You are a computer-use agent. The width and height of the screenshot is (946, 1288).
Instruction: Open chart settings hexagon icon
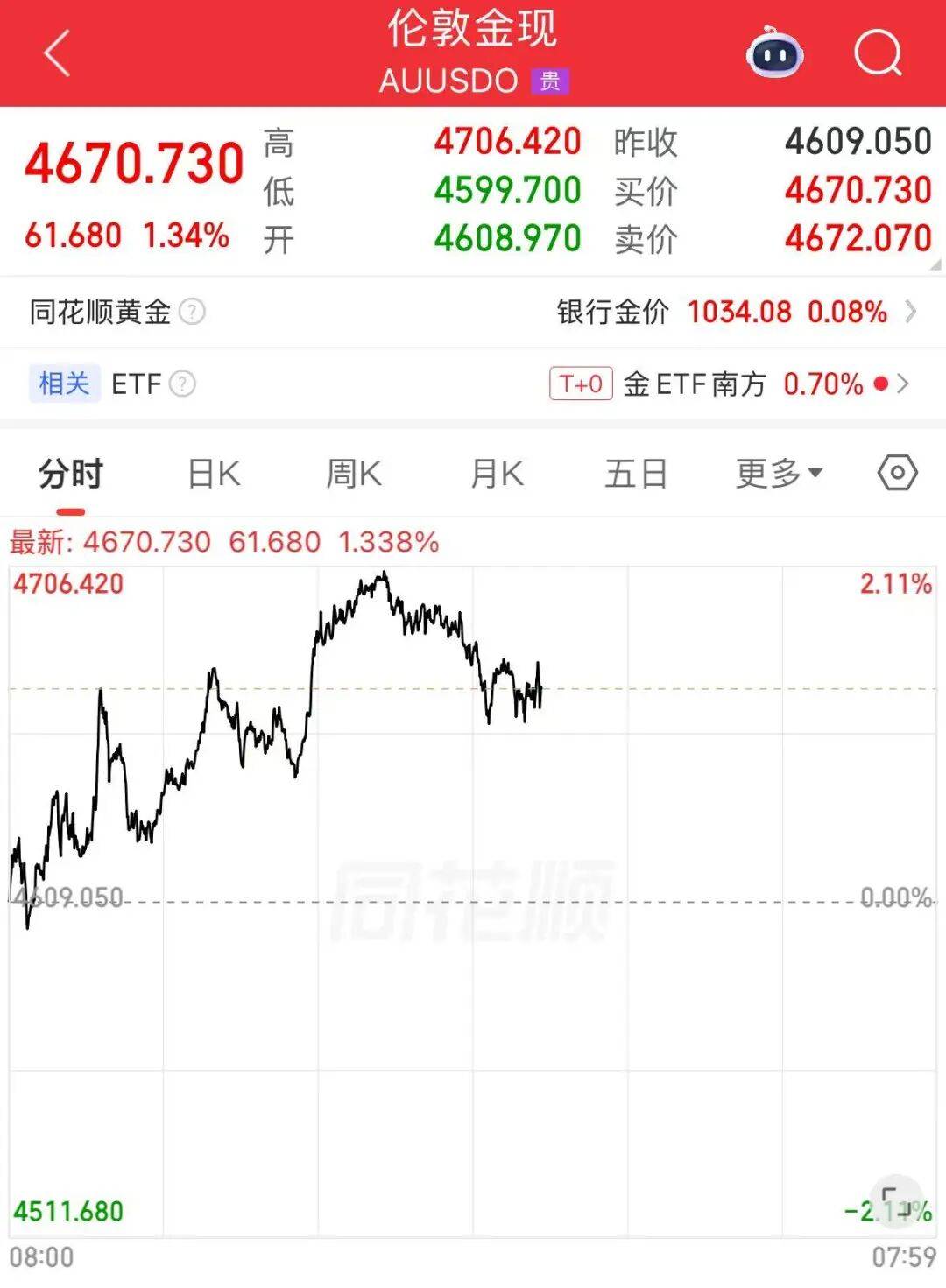[x=897, y=474]
